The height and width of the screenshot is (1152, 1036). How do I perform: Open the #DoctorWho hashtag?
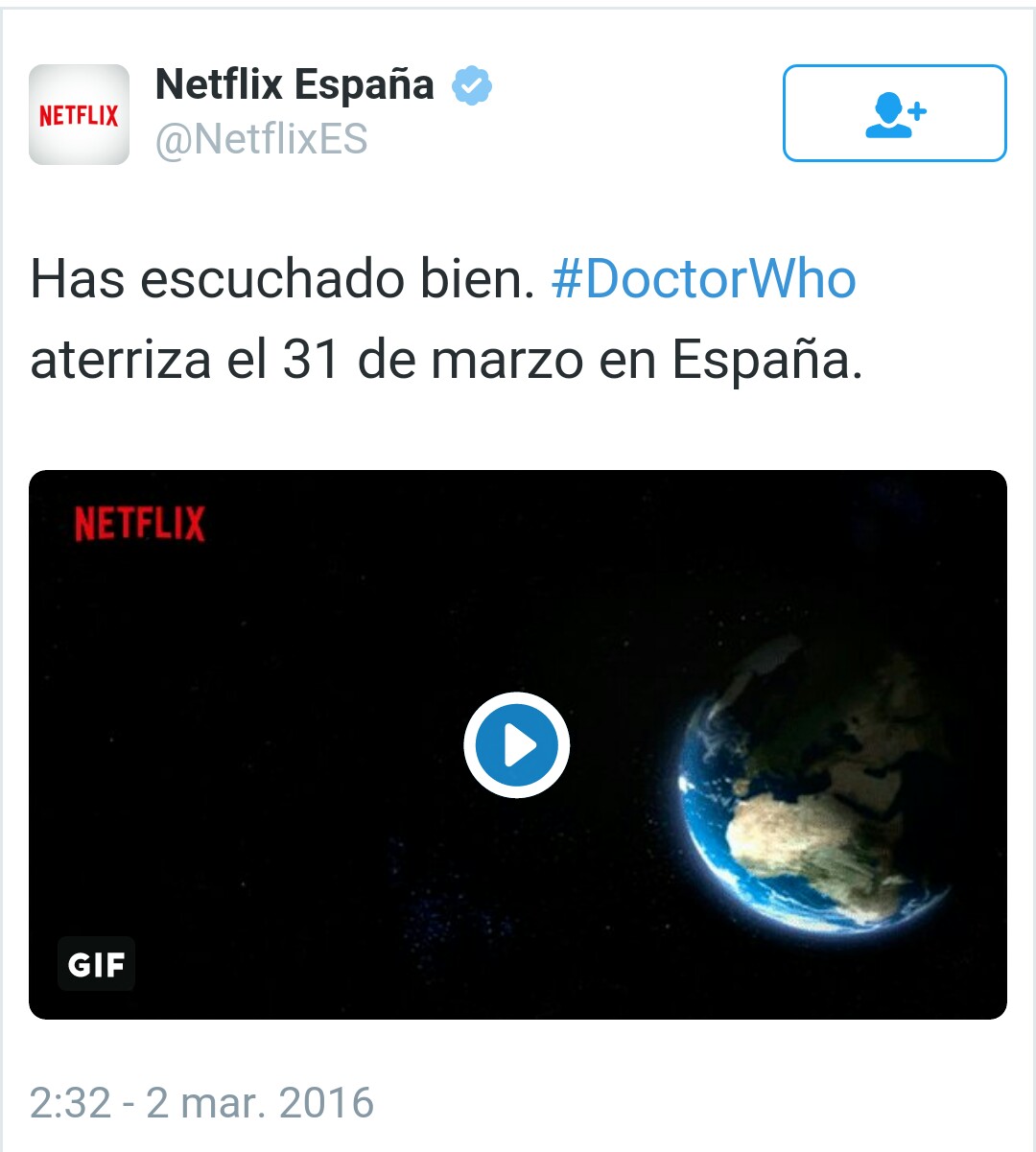tap(703, 280)
